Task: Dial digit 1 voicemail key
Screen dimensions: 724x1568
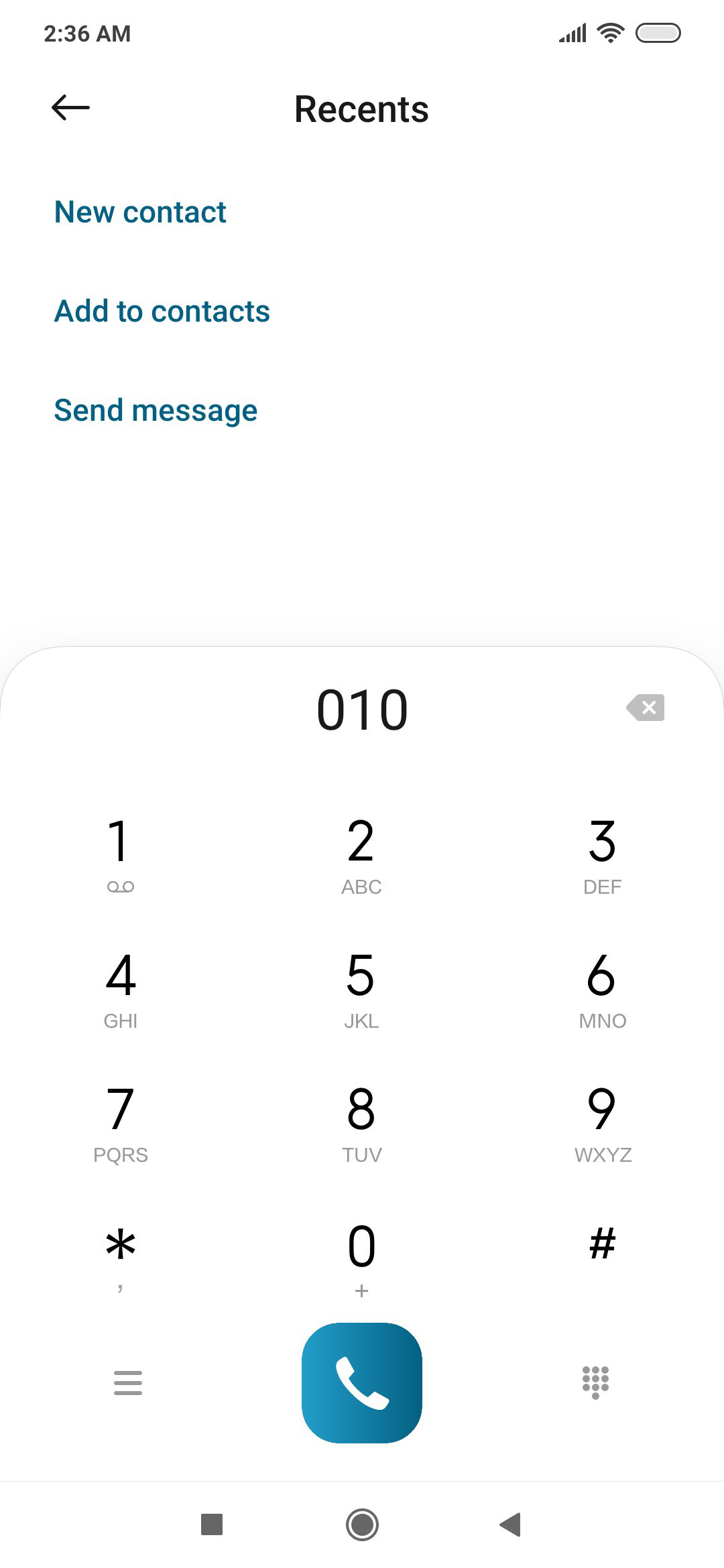Action: [121, 856]
